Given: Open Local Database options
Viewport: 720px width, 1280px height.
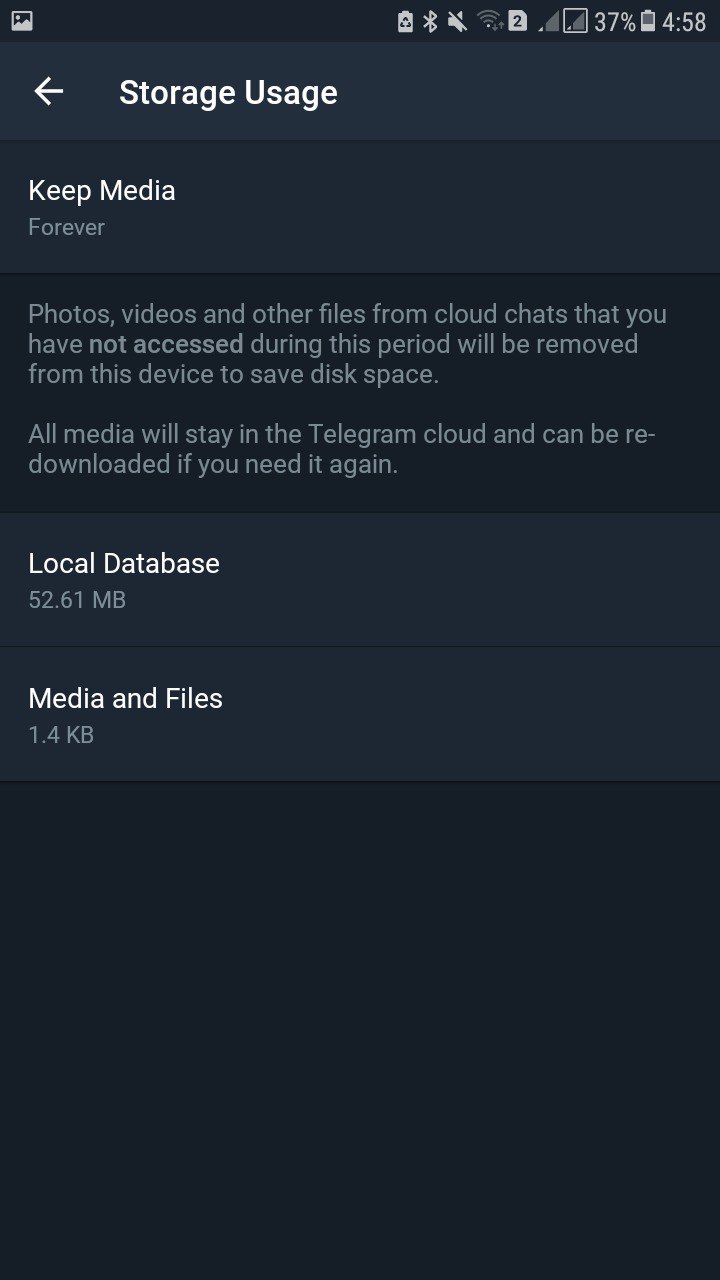Looking at the screenshot, I should pos(360,580).
